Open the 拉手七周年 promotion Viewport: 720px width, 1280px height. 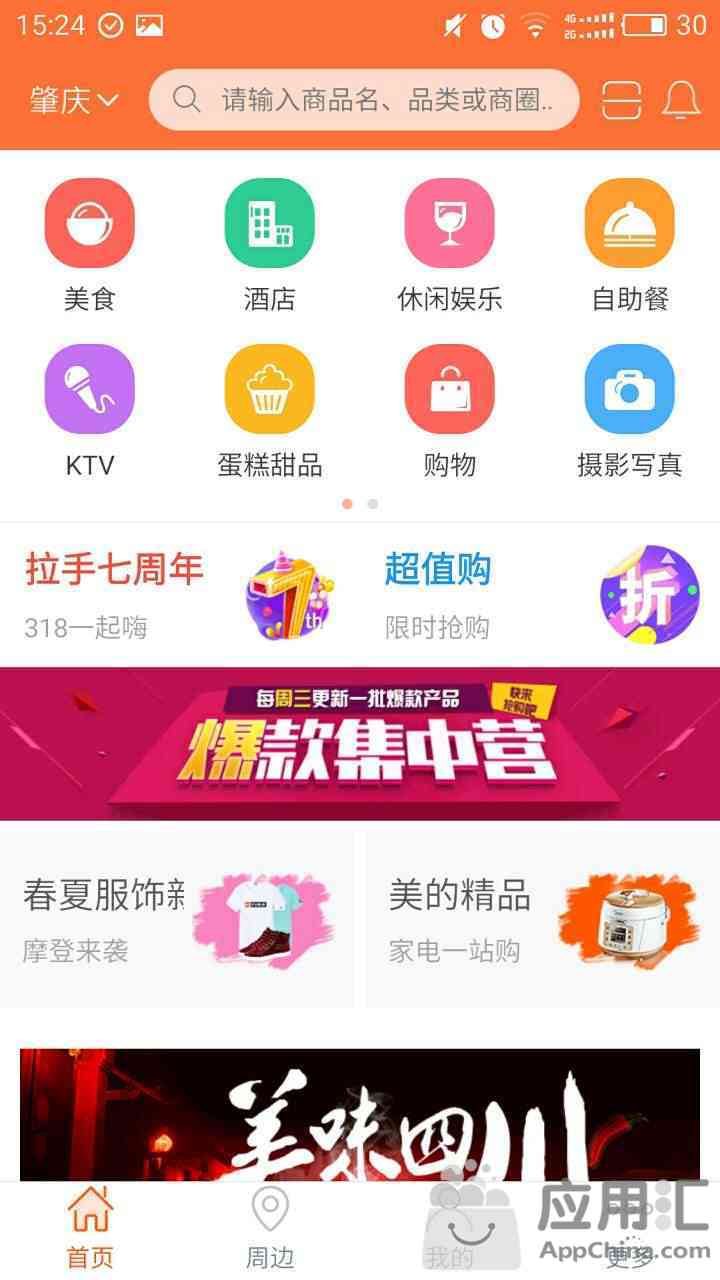point(180,595)
